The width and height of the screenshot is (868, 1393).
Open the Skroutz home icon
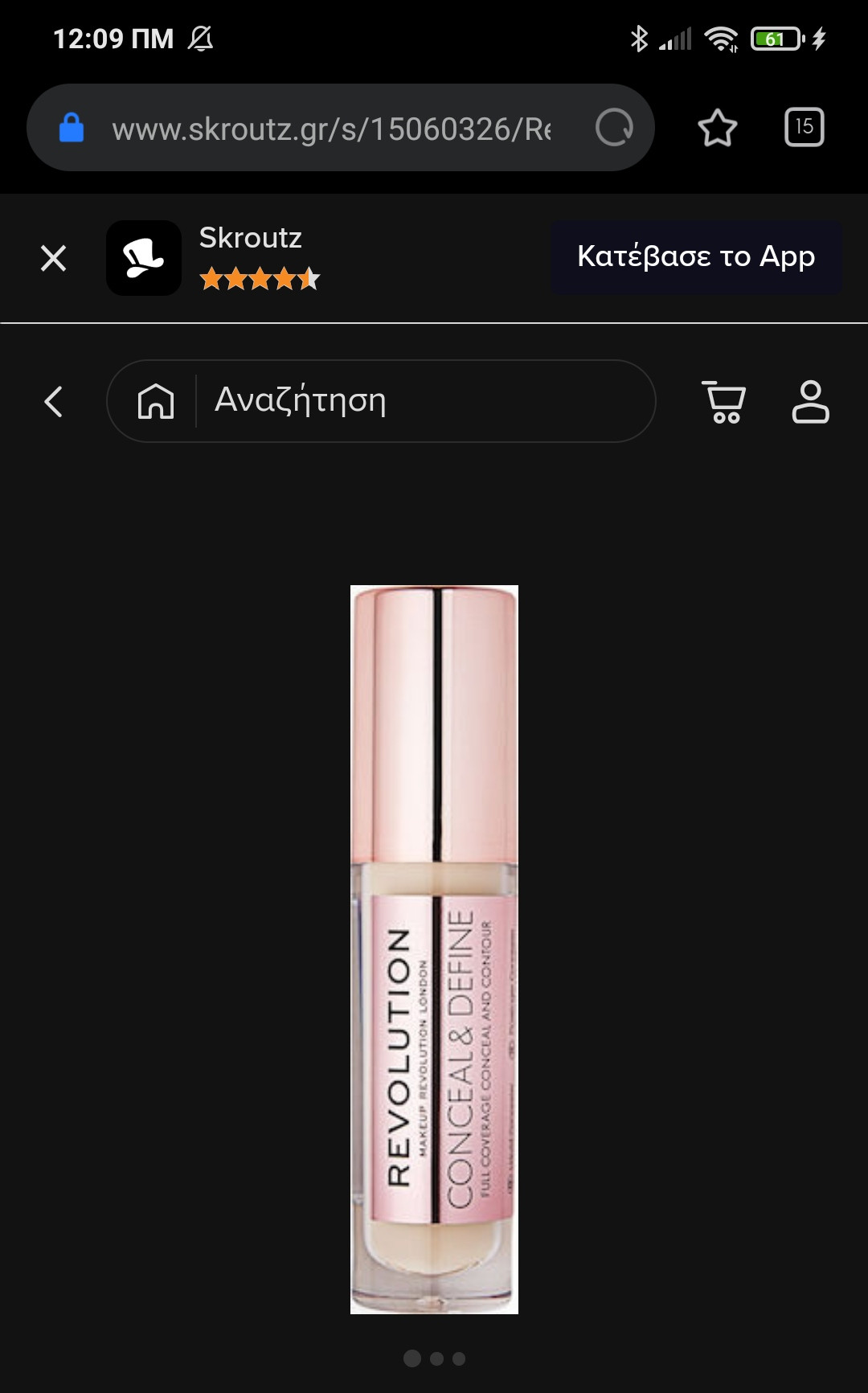point(156,401)
